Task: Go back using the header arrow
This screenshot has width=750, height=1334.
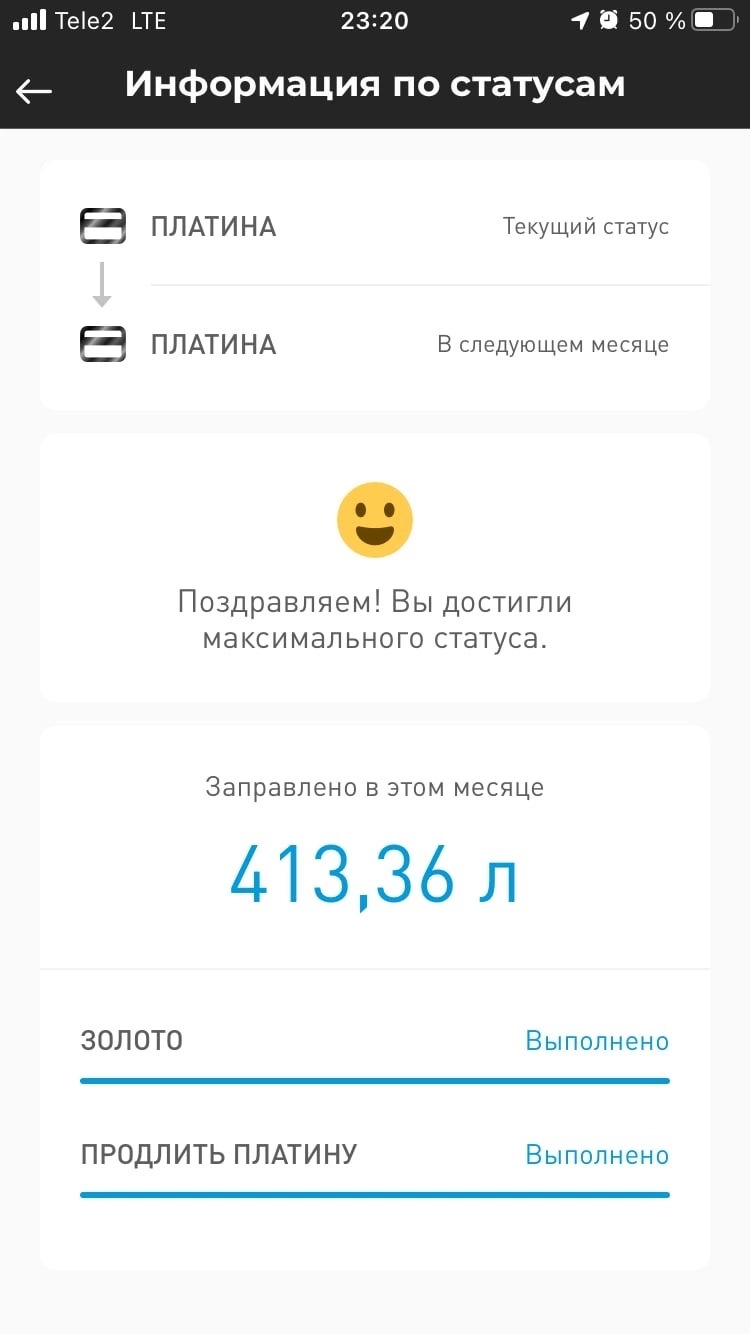Action: pos(34,91)
